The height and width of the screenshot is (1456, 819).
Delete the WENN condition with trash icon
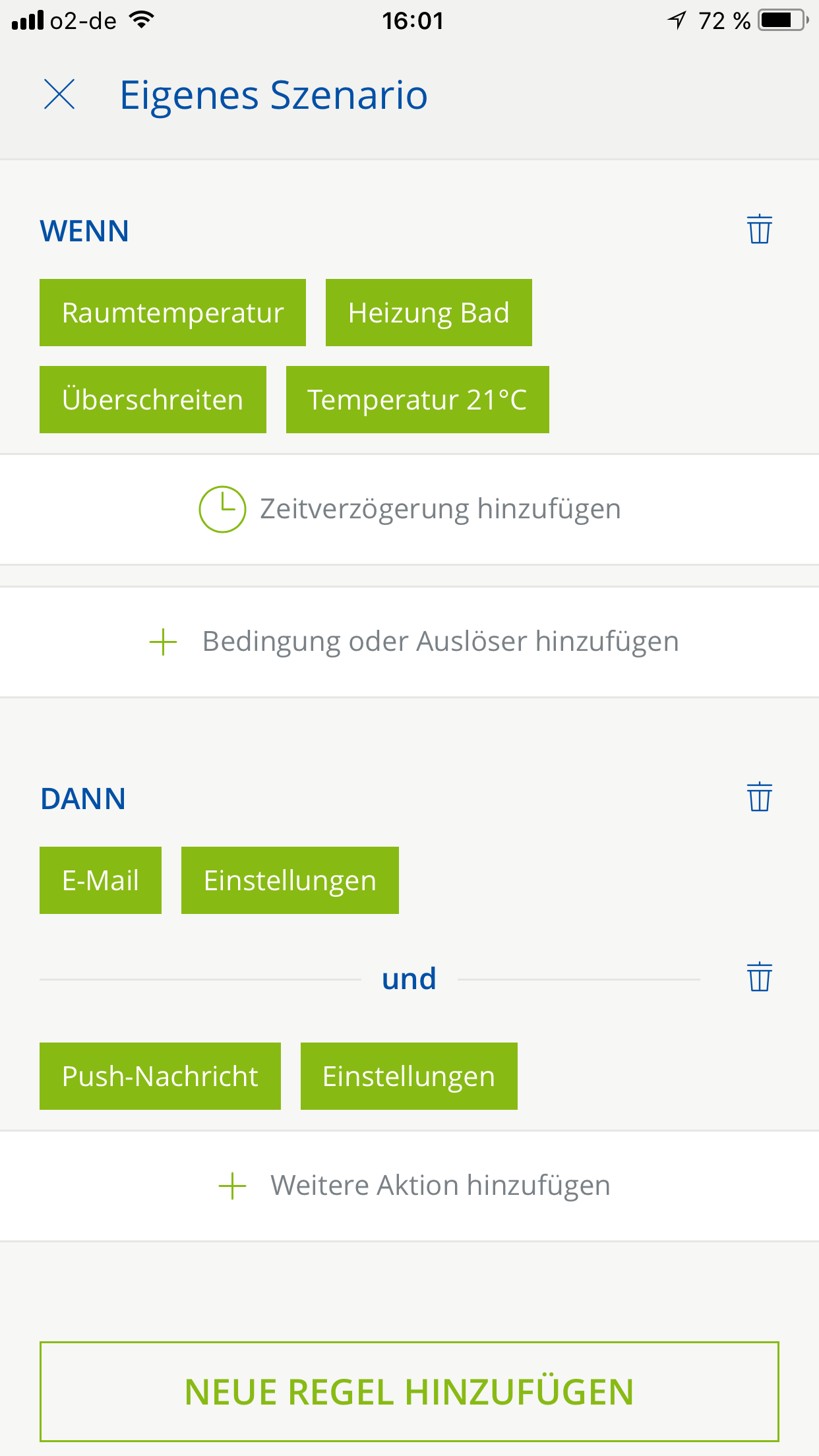point(759,229)
